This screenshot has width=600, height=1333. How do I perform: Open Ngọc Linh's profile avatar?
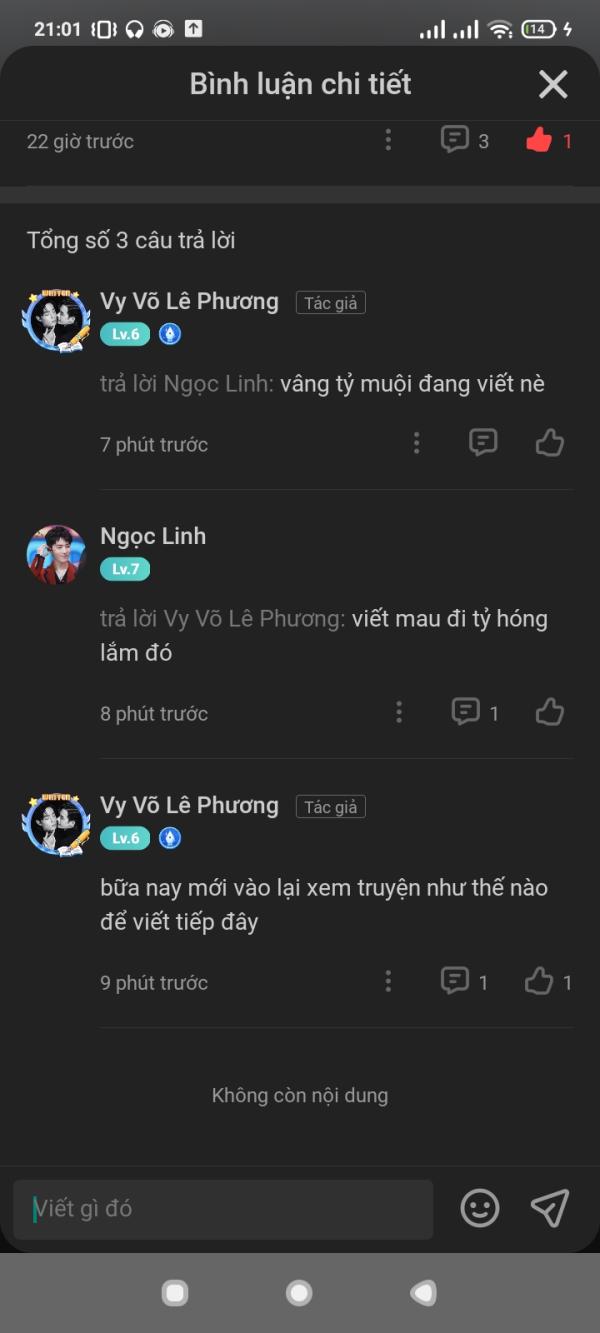[56, 555]
